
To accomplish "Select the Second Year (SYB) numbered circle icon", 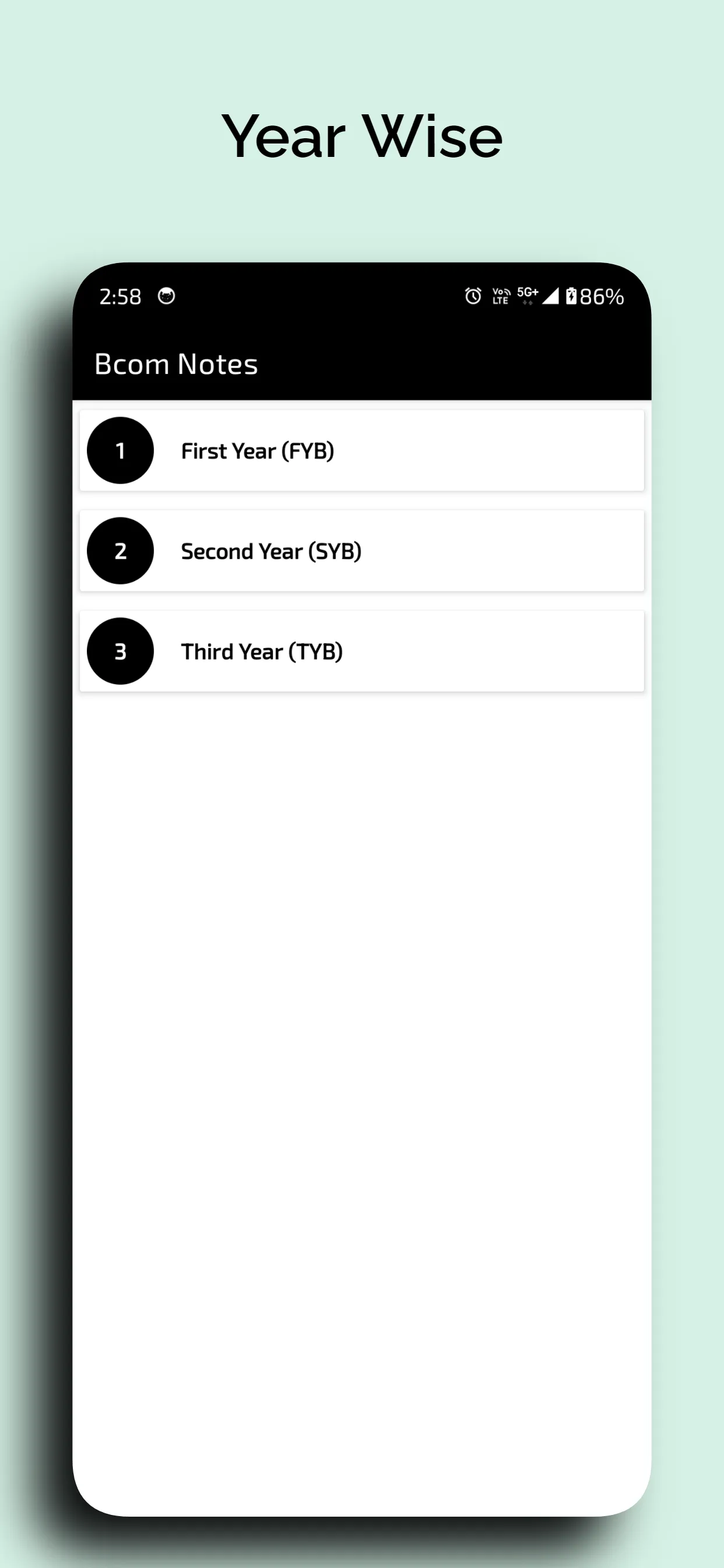I will pyautogui.click(x=120, y=551).
